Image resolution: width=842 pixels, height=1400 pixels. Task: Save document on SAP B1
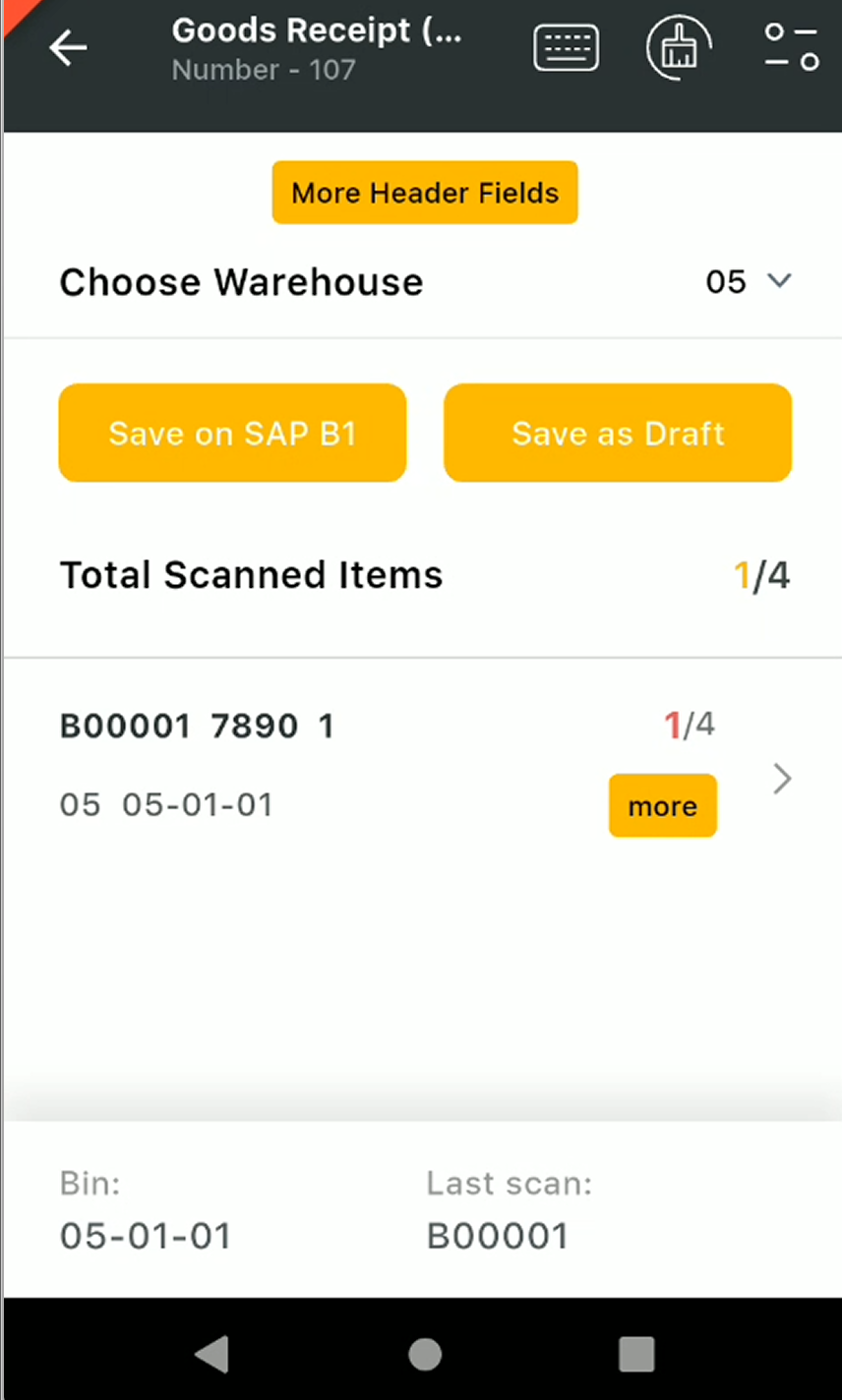(232, 433)
